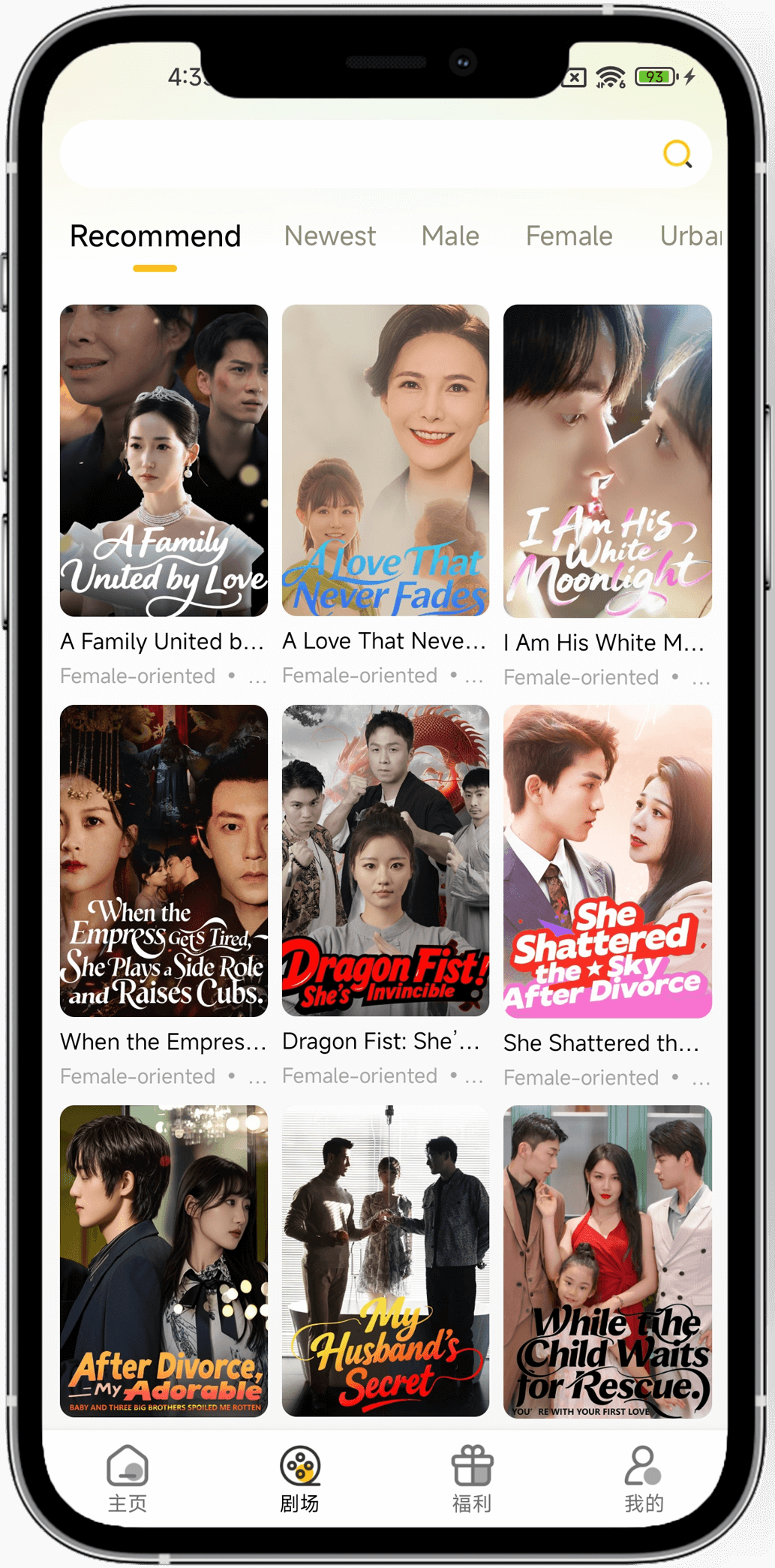Image resolution: width=775 pixels, height=1568 pixels.
Task: Open While the Child Waits for Rescue
Action: 607,1260
